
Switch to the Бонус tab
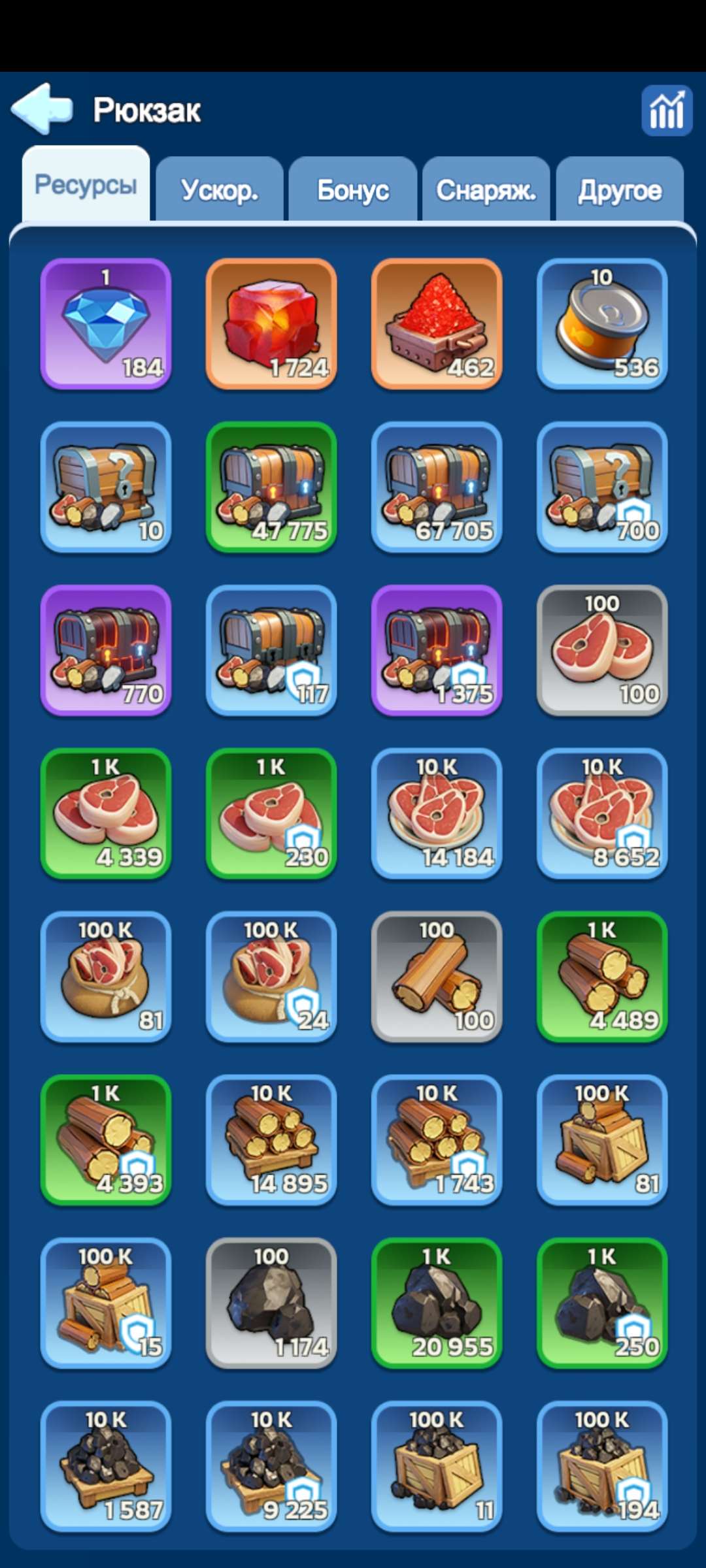tap(353, 190)
